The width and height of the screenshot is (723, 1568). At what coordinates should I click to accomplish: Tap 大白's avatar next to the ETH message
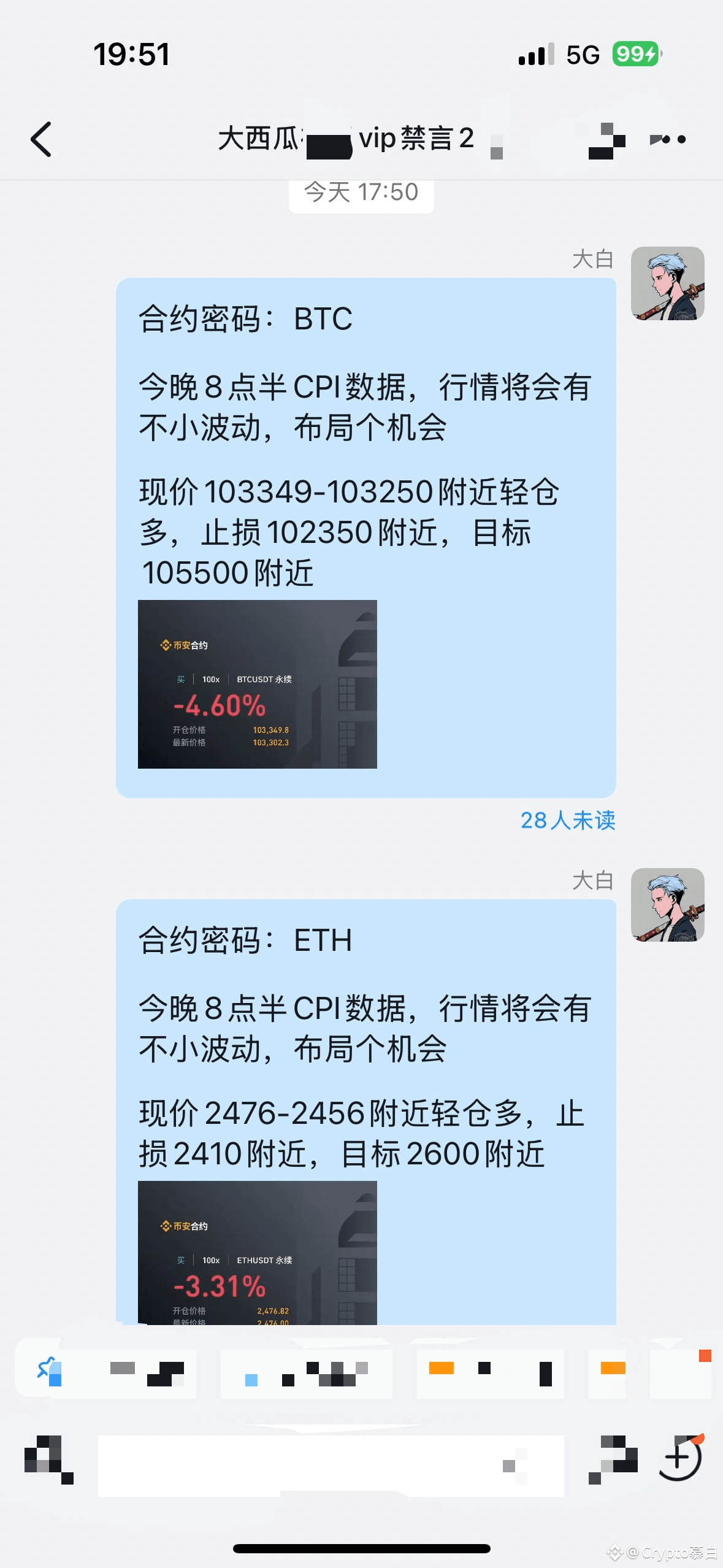(667, 907)
